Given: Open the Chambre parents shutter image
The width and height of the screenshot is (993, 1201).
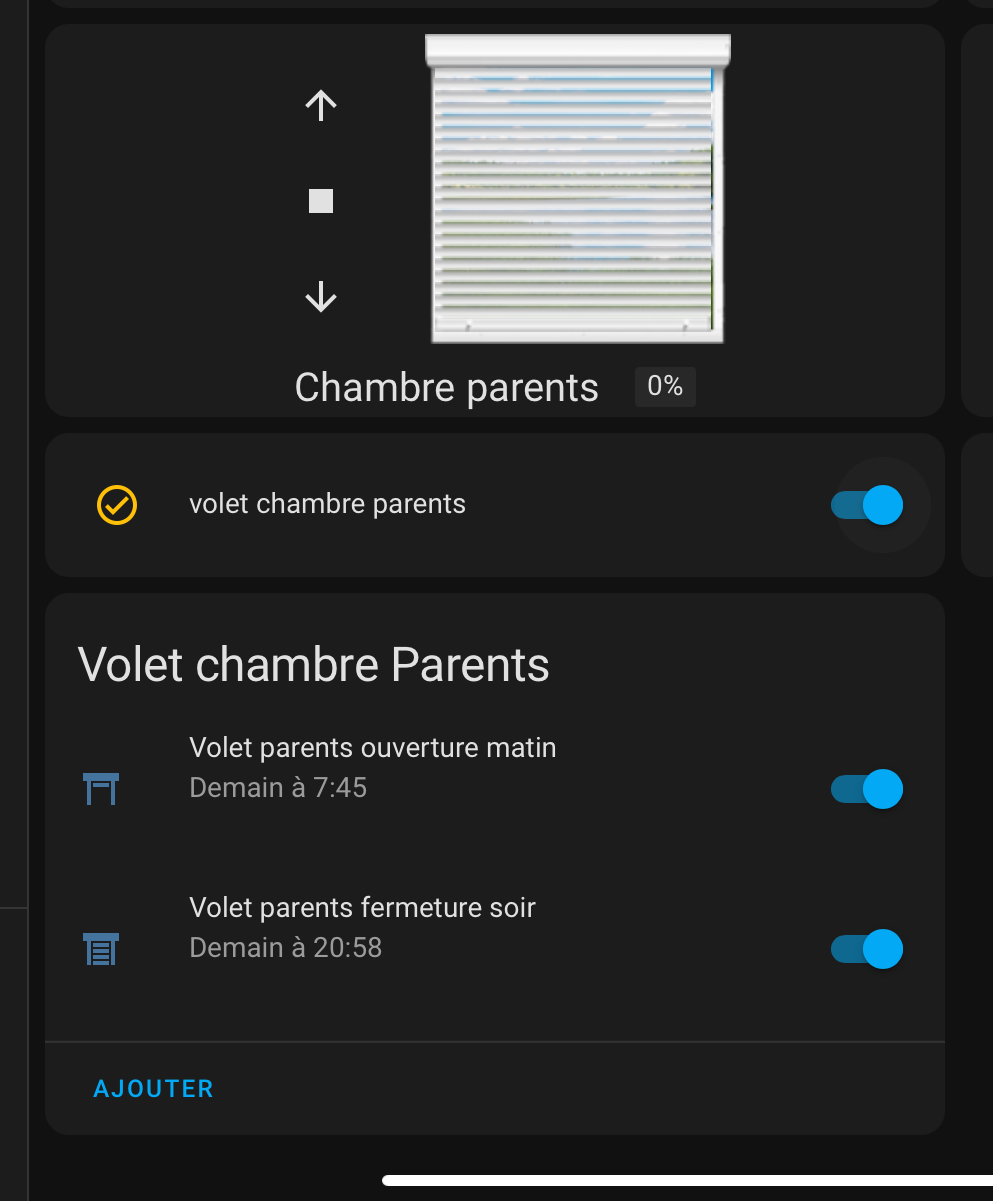Looking at the screenshot, I should (x=577, y=190).
